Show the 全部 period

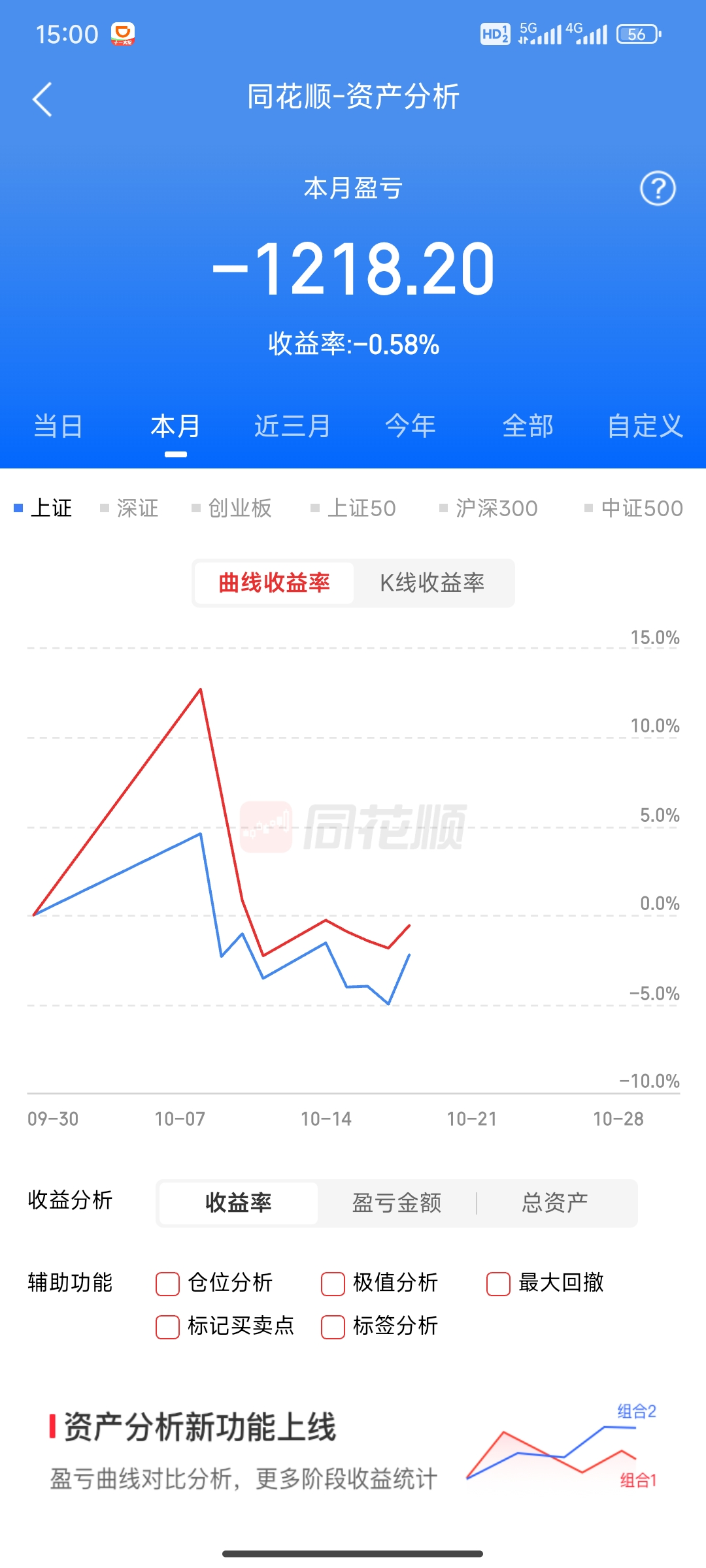point(528,426)
